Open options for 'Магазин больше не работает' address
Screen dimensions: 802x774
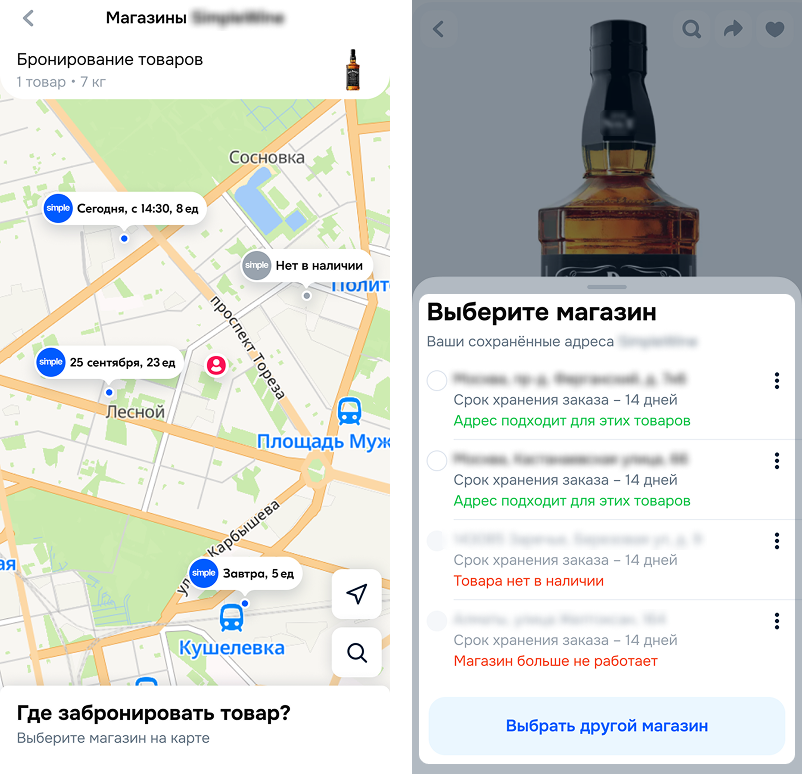[x=777, y=621]
